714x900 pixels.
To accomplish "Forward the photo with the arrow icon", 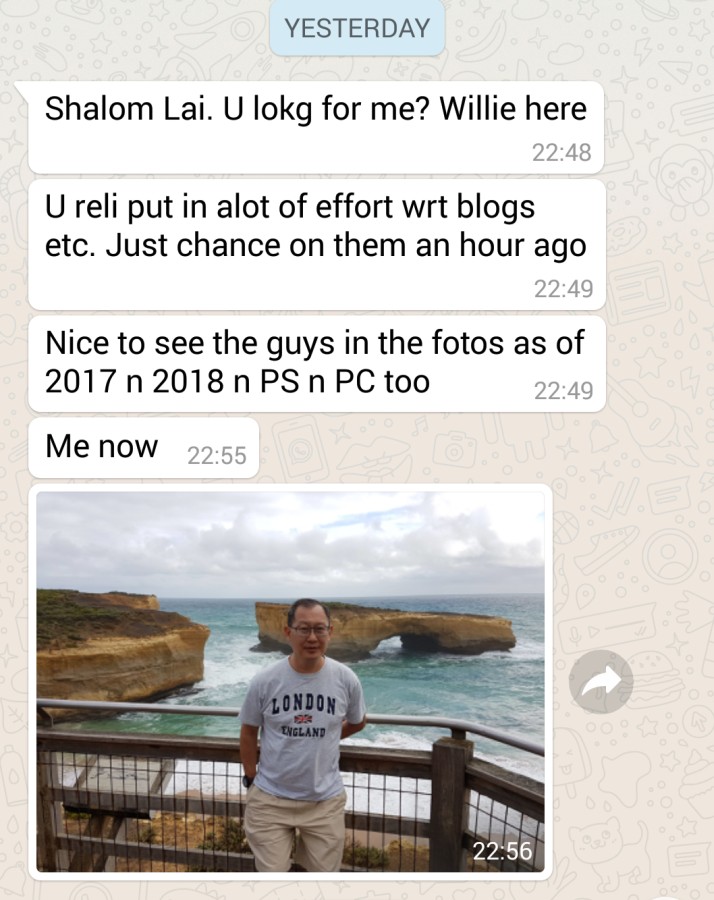I will click(600, 682).
